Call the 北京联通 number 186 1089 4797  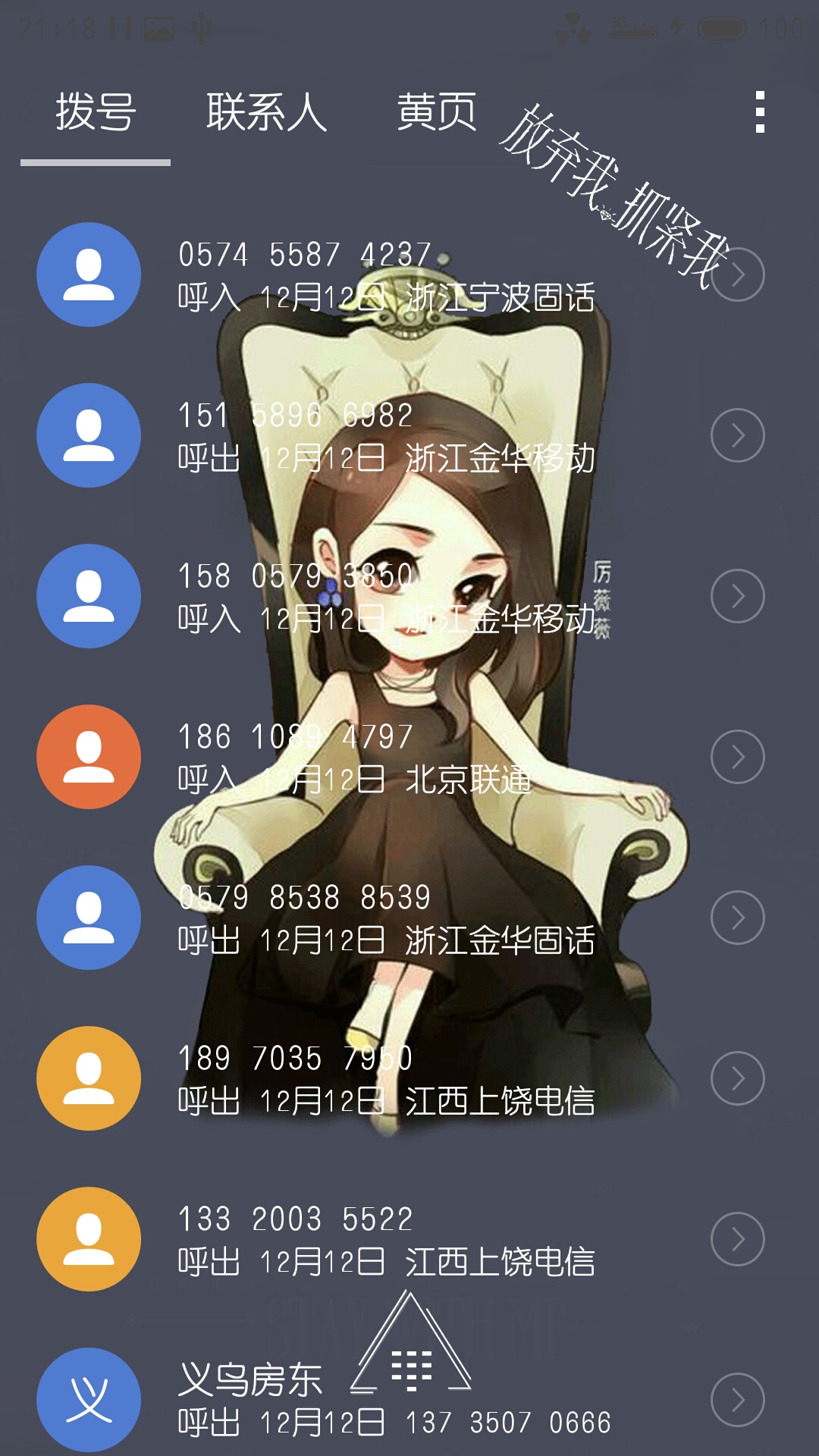[x=387, y=758]
